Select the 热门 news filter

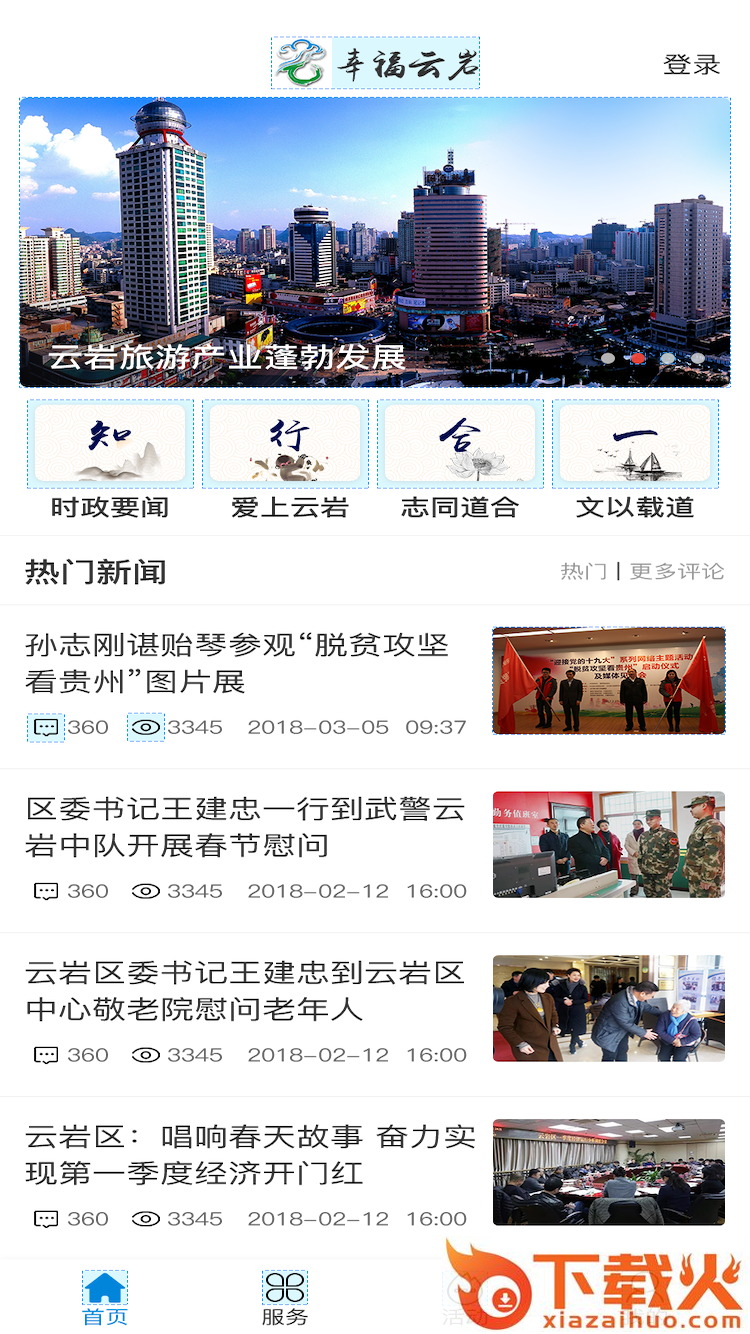pyautogui.click(x=583, y=571)
